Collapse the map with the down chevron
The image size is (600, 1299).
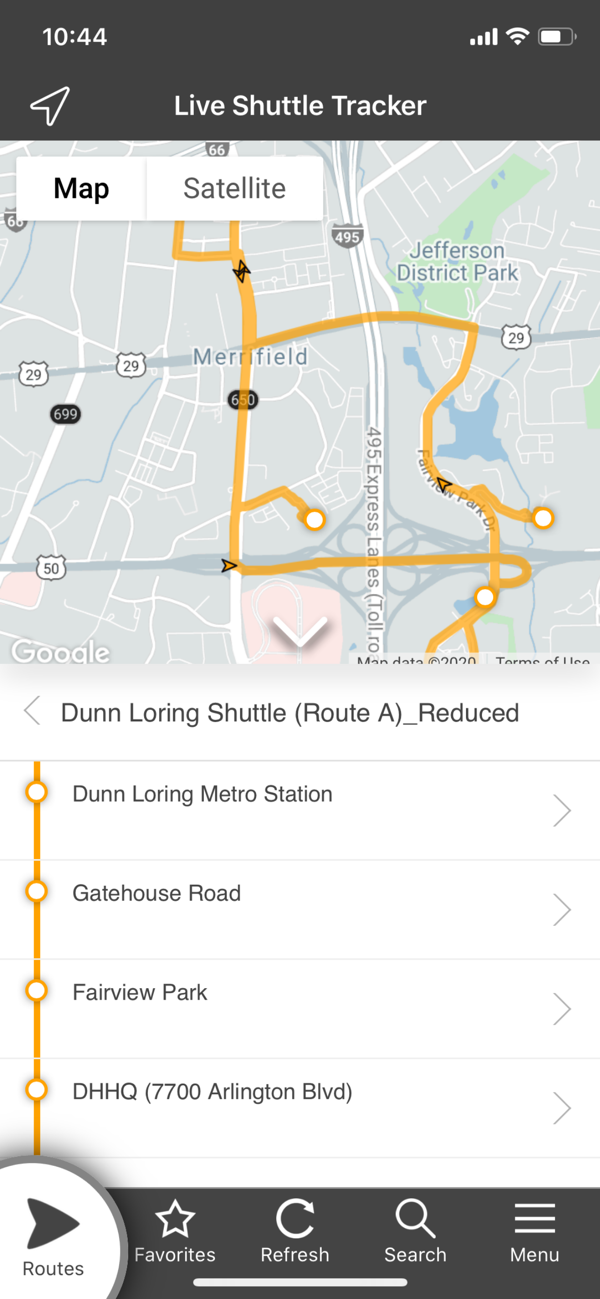(300, 632)
